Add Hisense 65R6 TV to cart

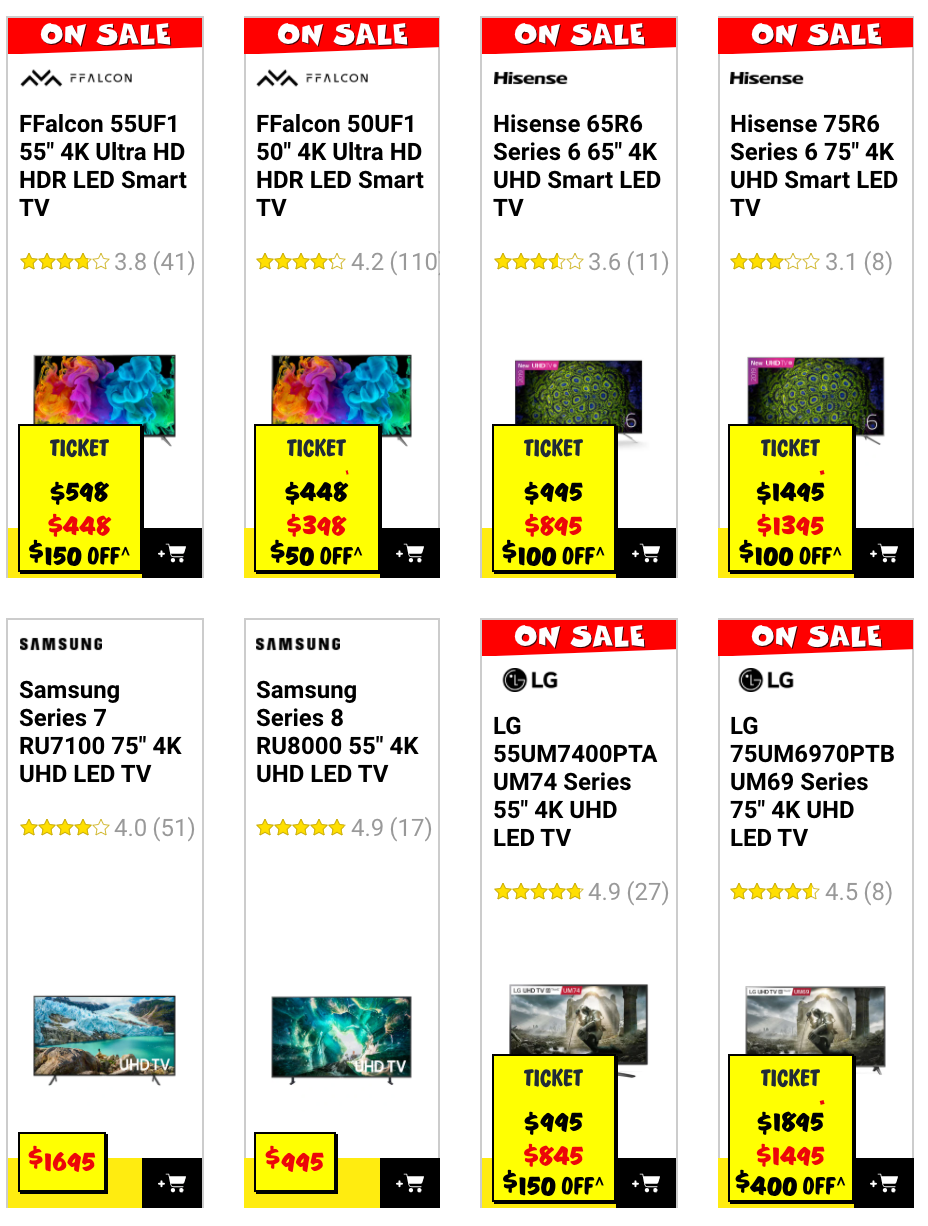(646, 553)
